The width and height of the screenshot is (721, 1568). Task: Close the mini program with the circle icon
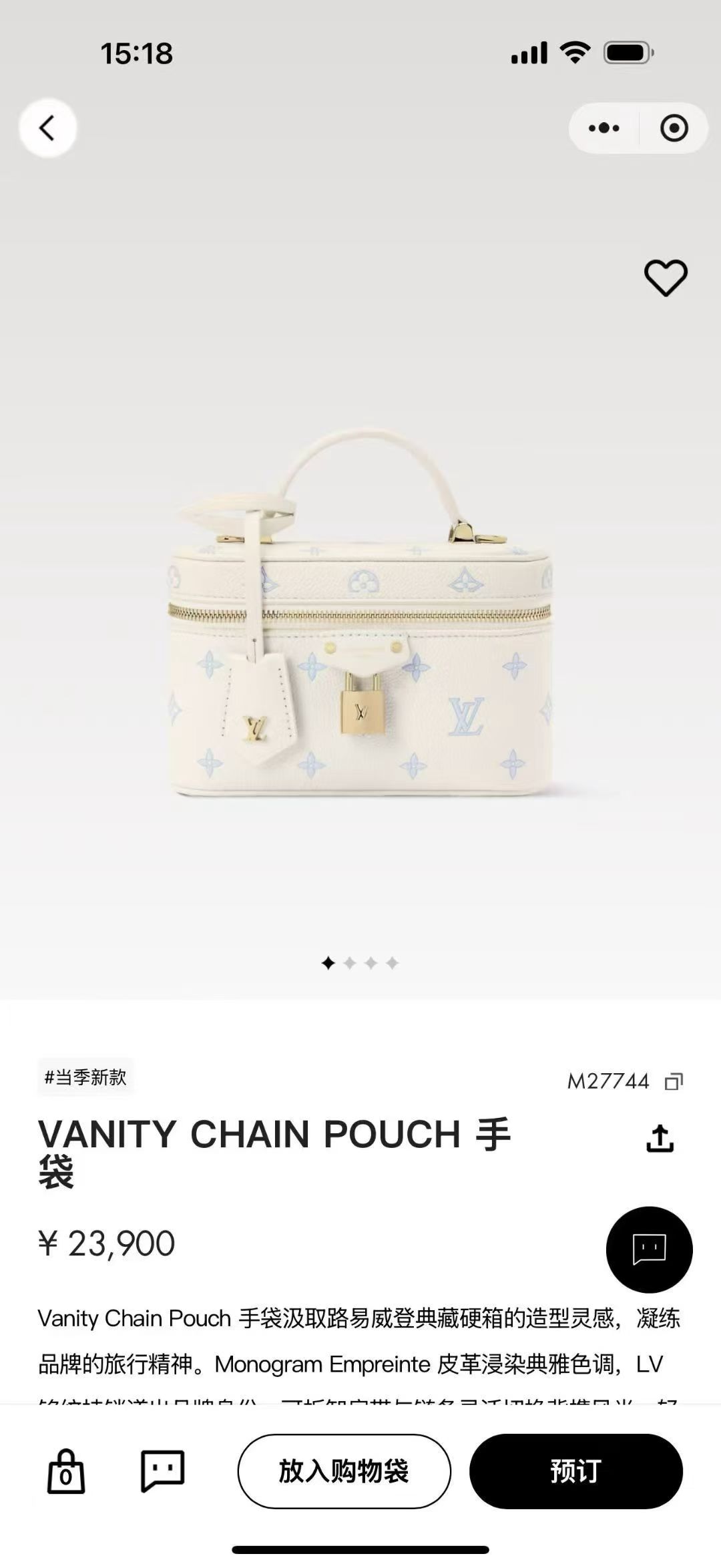tap(674, 128)
